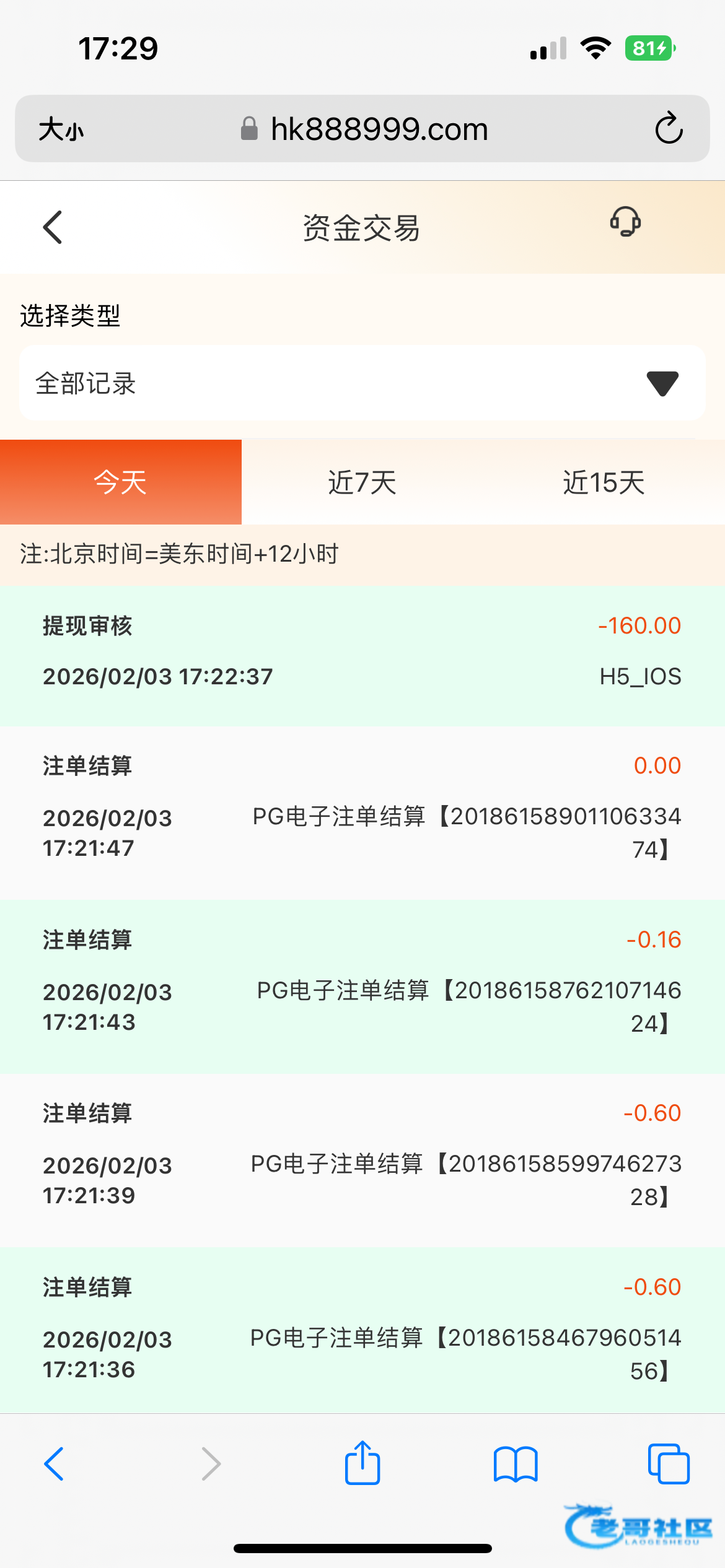The image size is (725, 1568).
Task: Open the Safari share sheet
Action: [362, 1463]
